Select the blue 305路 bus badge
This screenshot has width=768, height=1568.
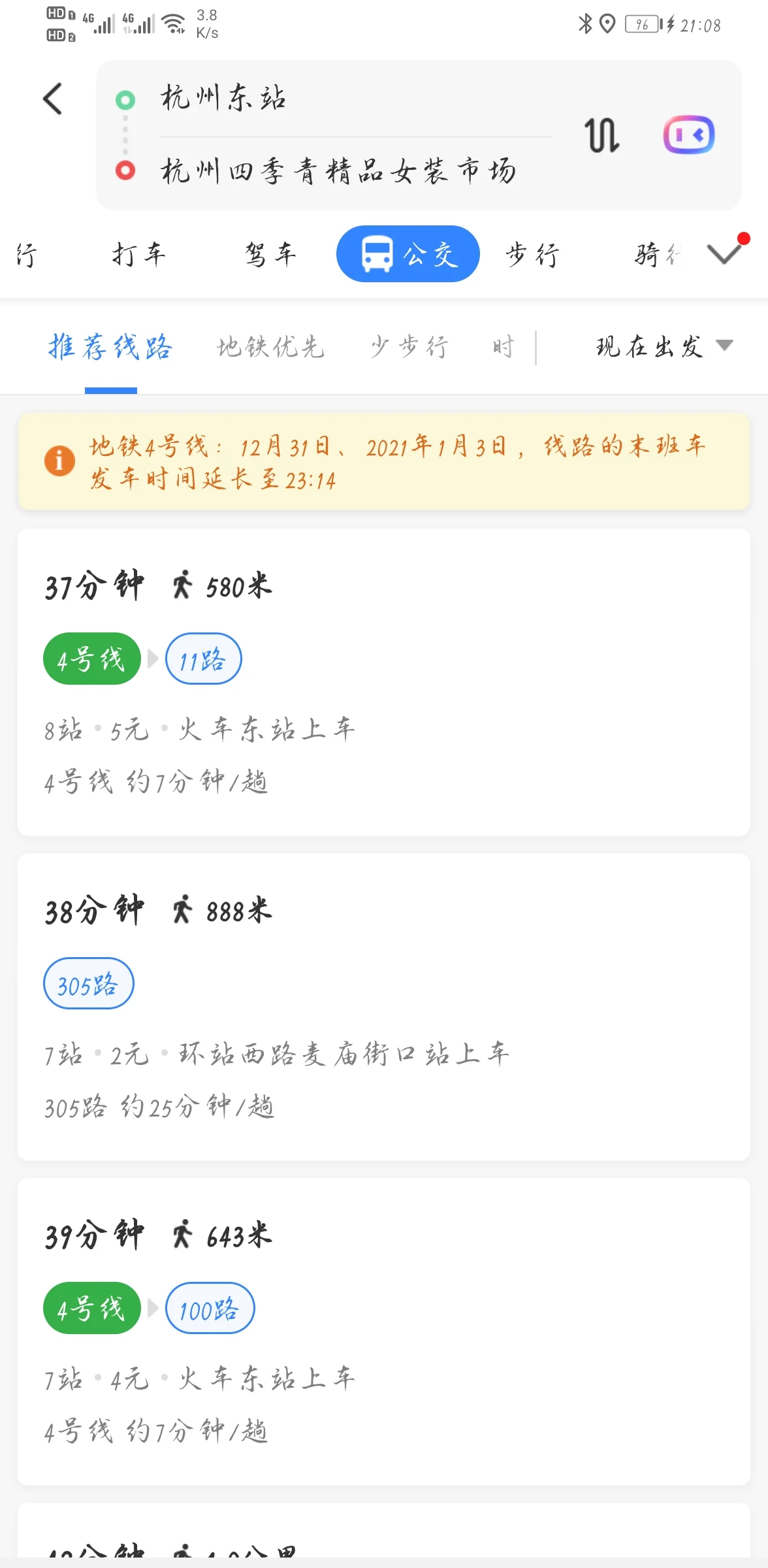(x=89, y=983)
